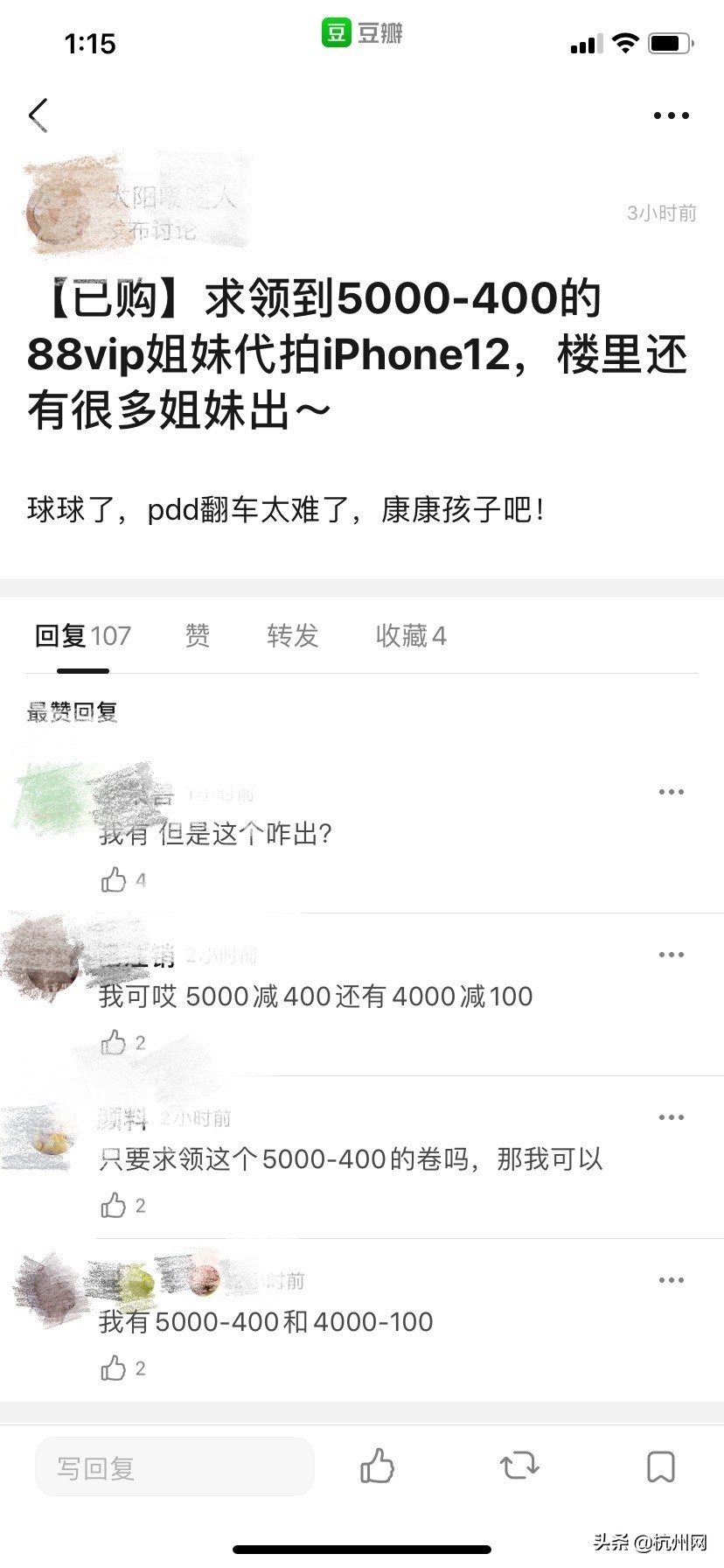Repost via the bottom repost icon
This screenshot has width=724, height=1568.
click(519, 1467)
